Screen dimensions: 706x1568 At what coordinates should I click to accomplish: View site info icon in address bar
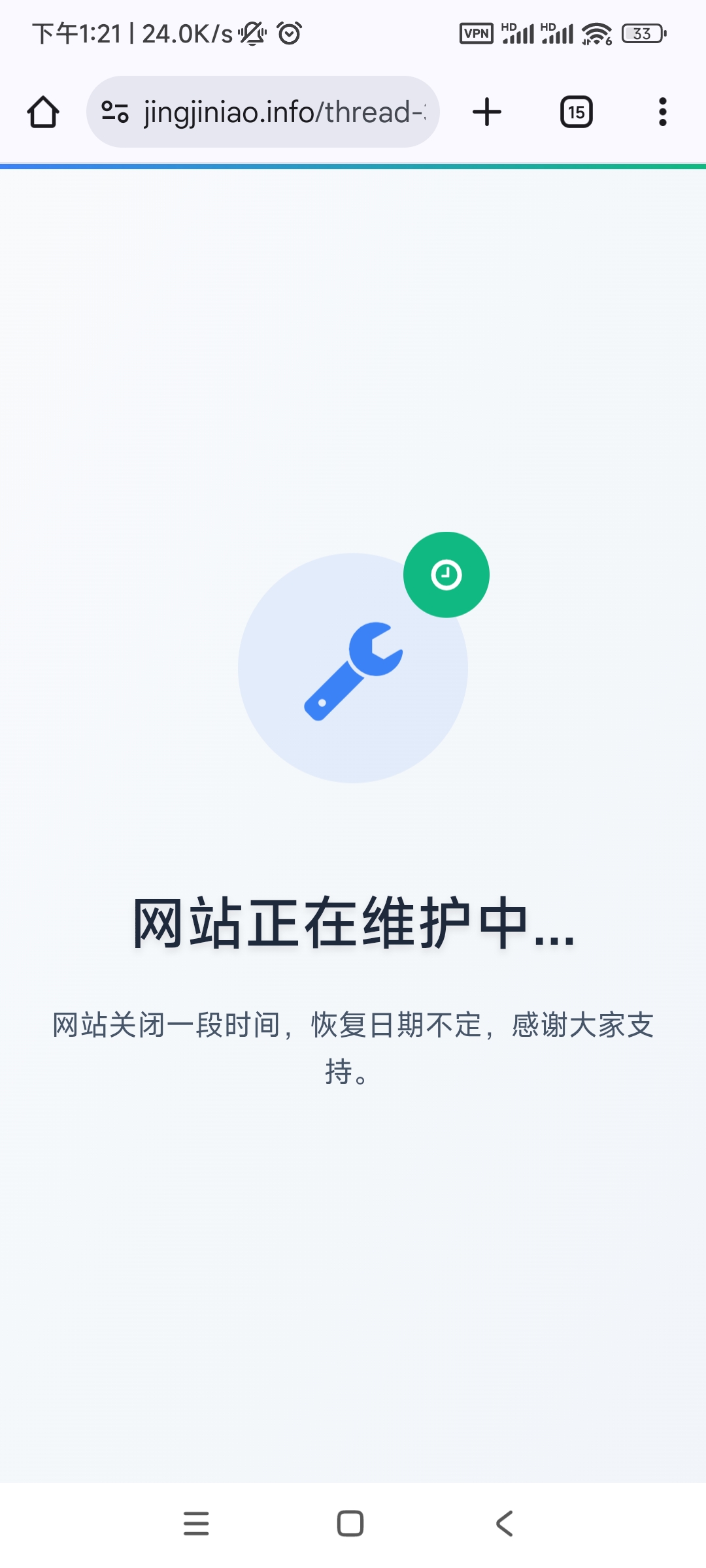(x=115, y=112)
